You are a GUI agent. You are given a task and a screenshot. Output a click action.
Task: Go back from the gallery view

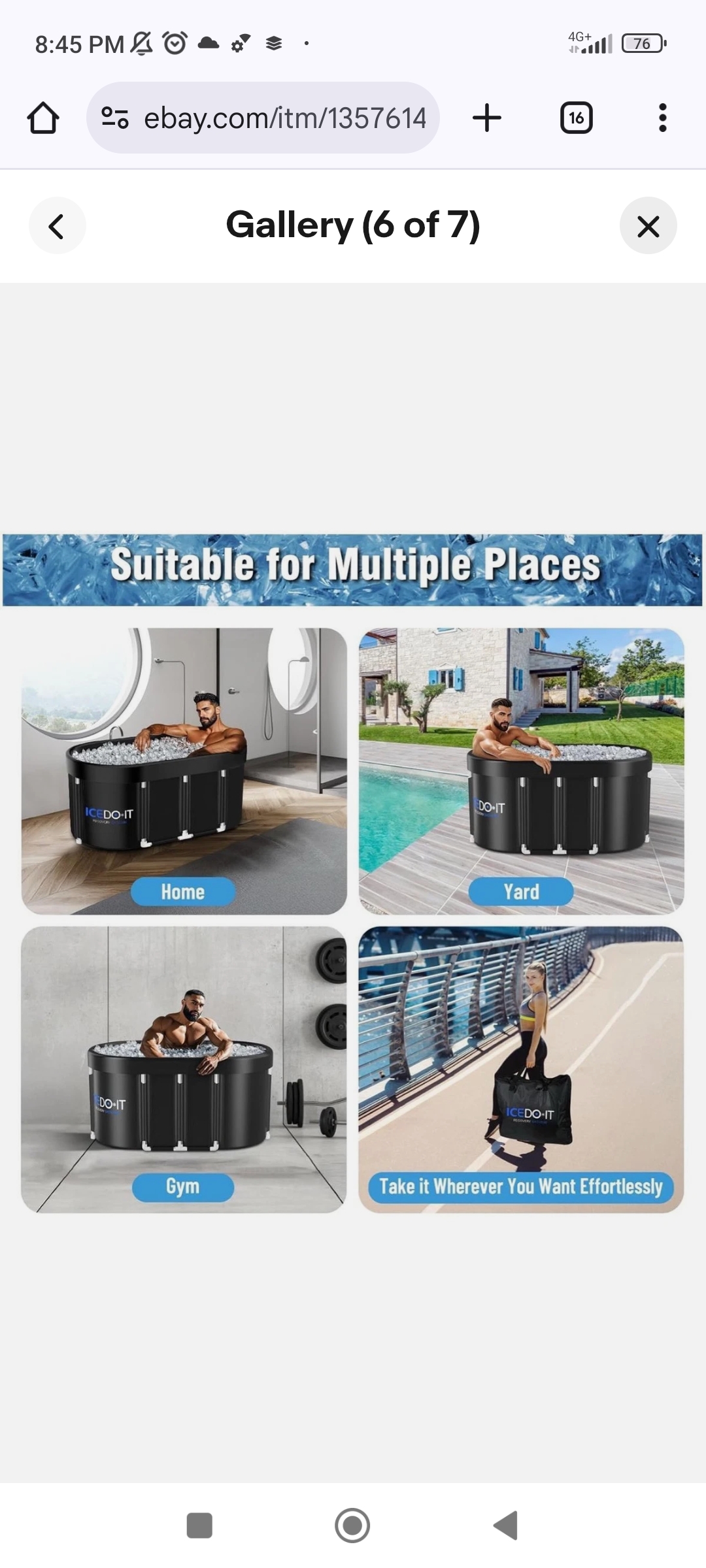pyautogui.click(x=57, y=226)
